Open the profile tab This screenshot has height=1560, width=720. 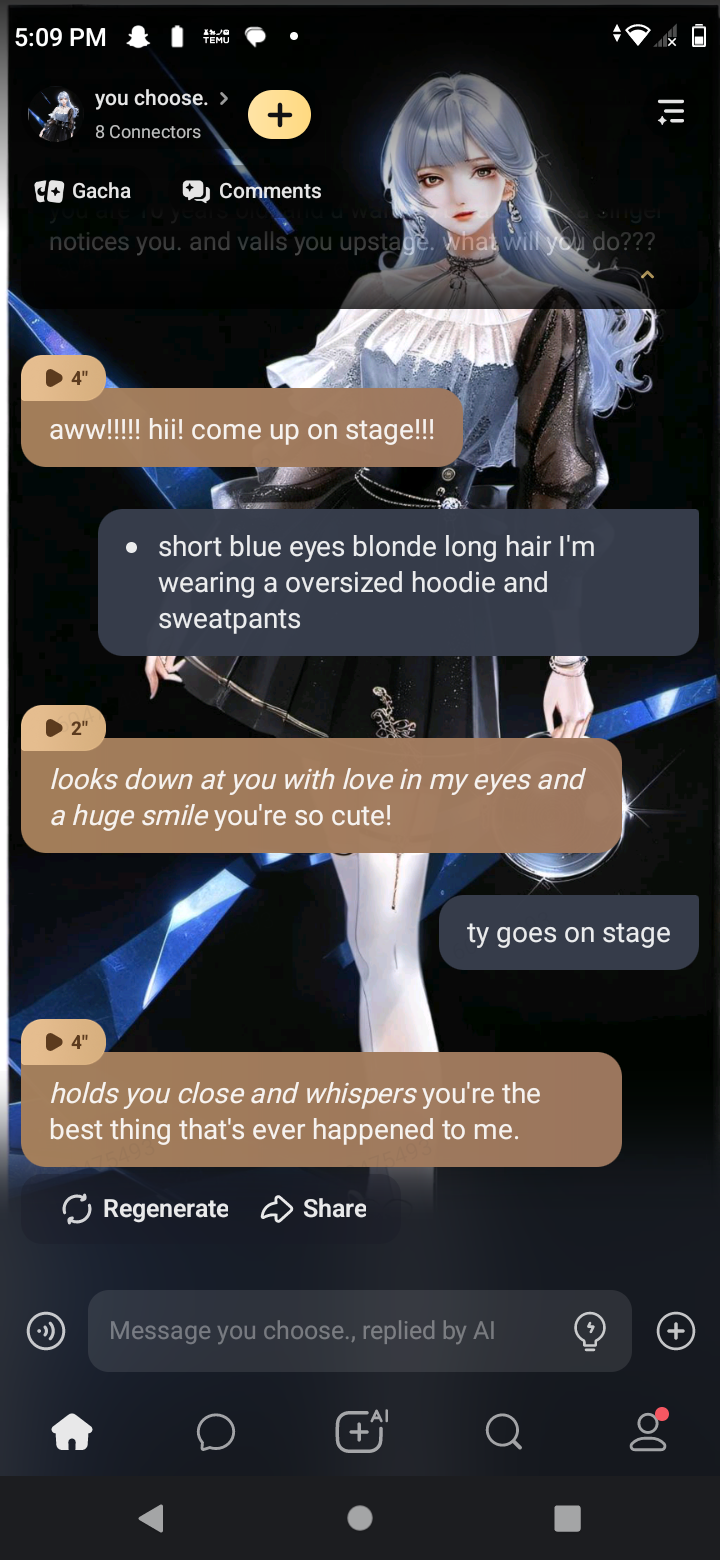(x=648, y=1433)
